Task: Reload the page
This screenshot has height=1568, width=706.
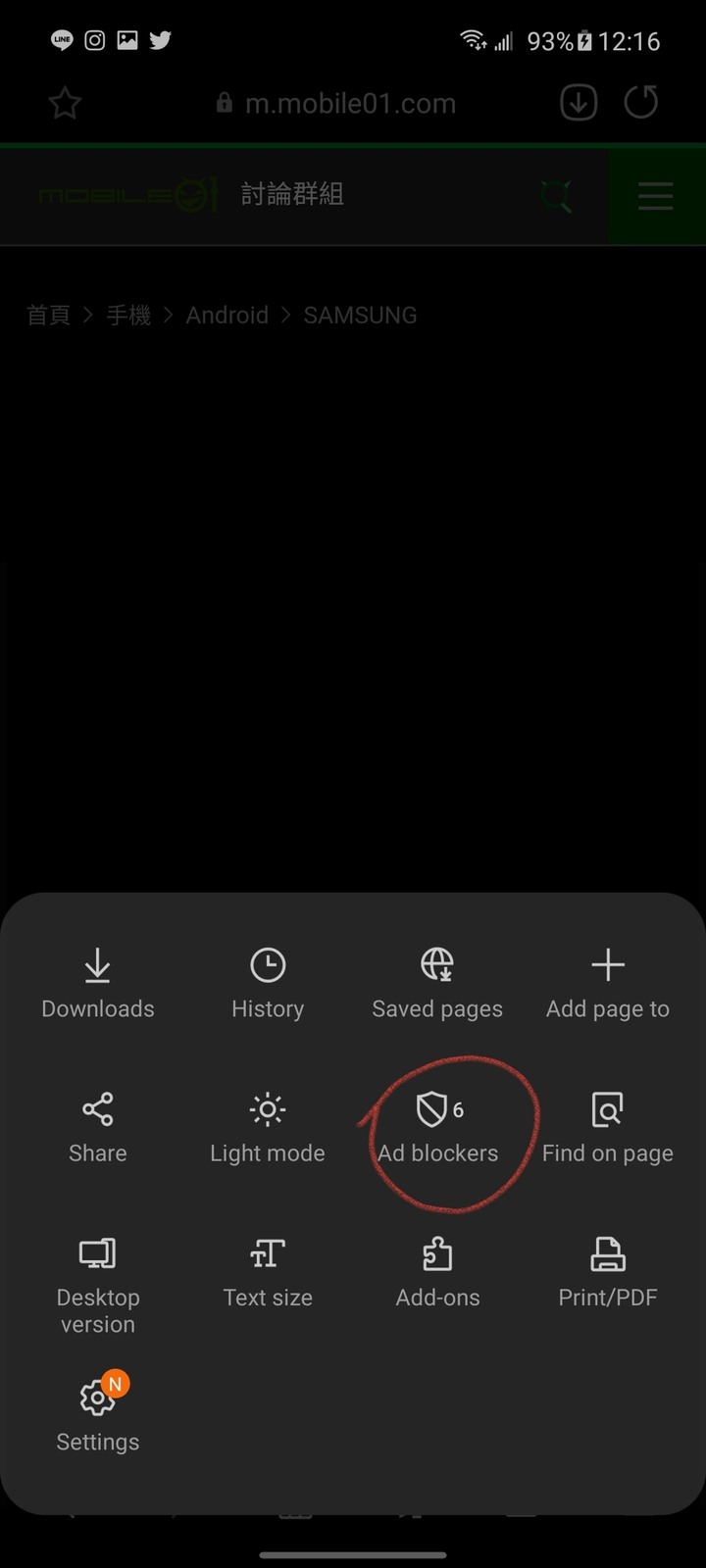Action: coord(640,103)
